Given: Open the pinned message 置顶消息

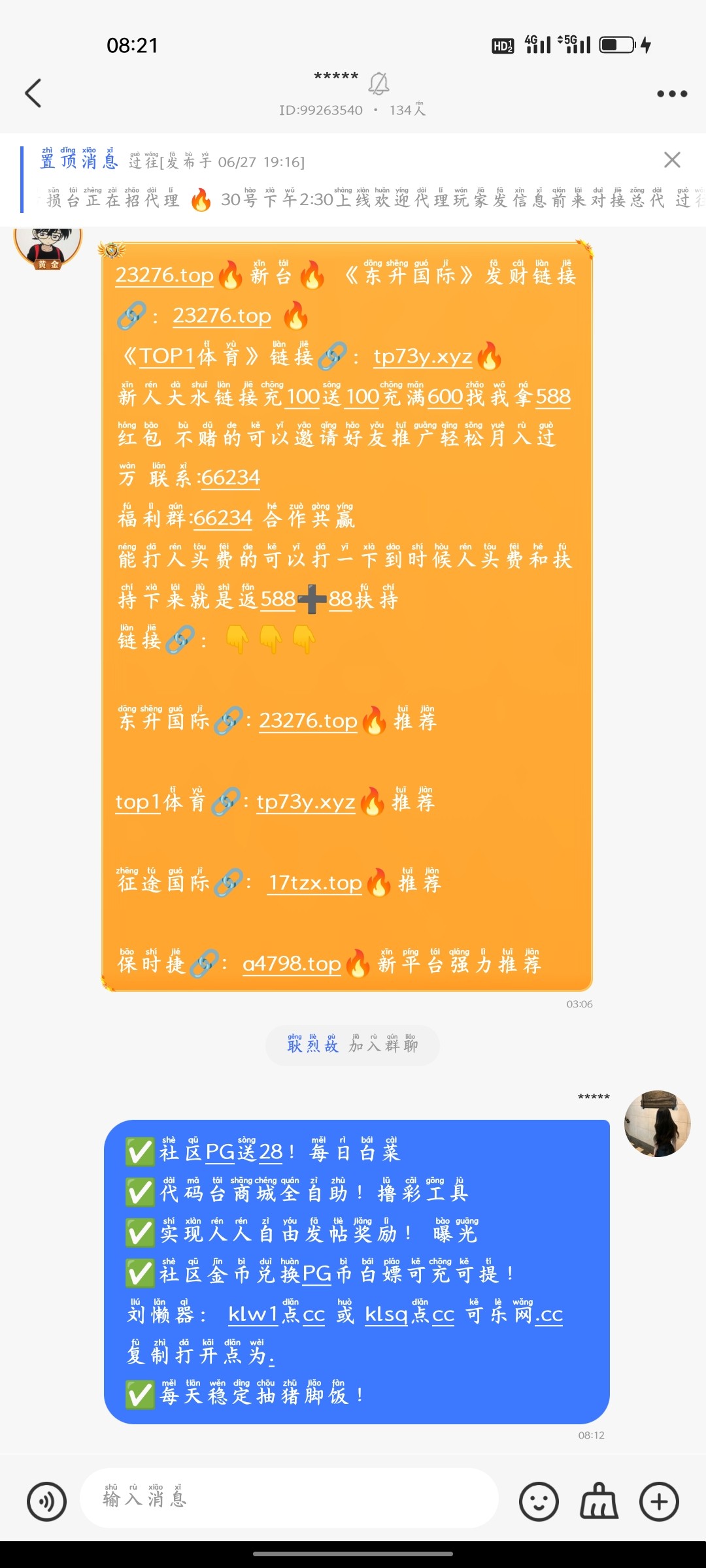Looking at the screenshot, I should (x=327, y=180).
